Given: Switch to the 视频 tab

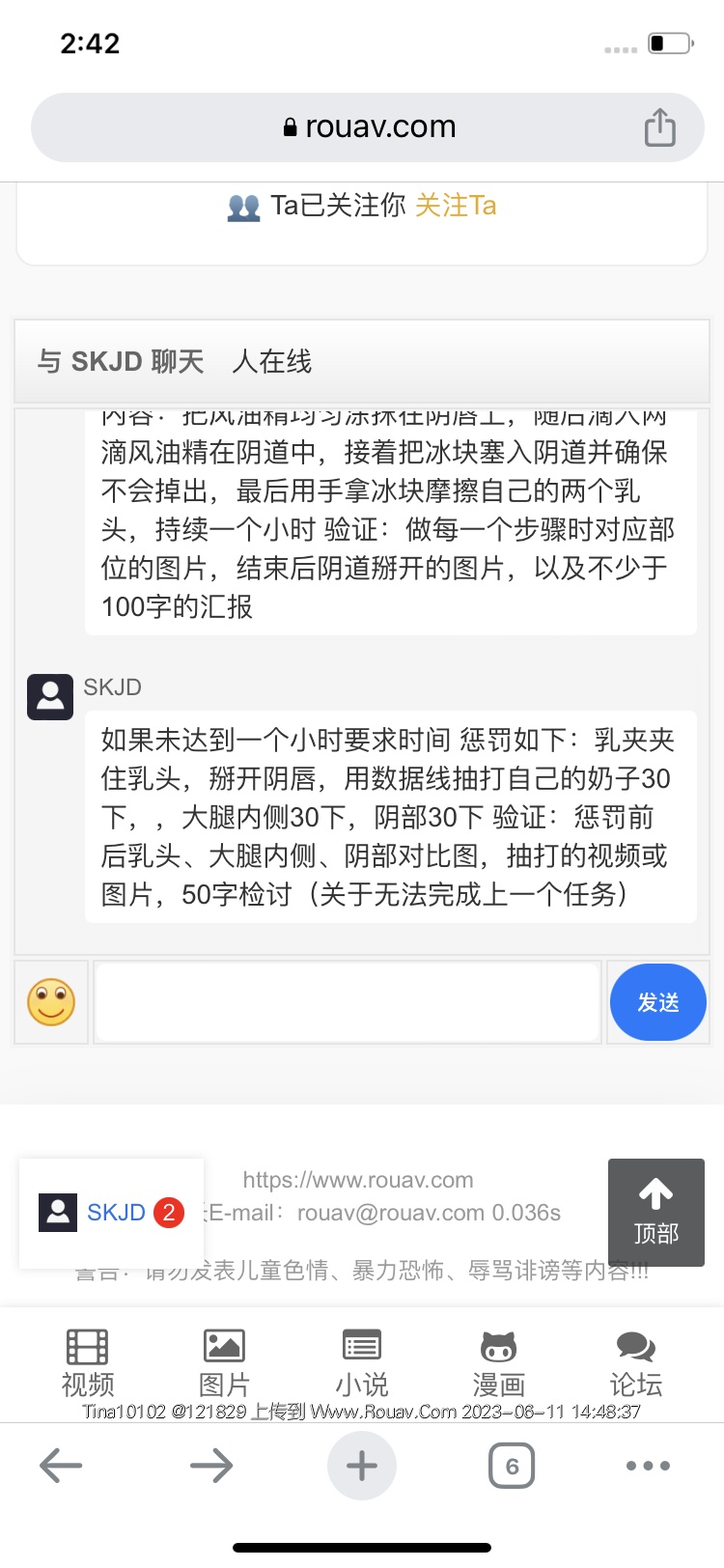Looking at the screenshot, I should click(x=88, y=1362).
